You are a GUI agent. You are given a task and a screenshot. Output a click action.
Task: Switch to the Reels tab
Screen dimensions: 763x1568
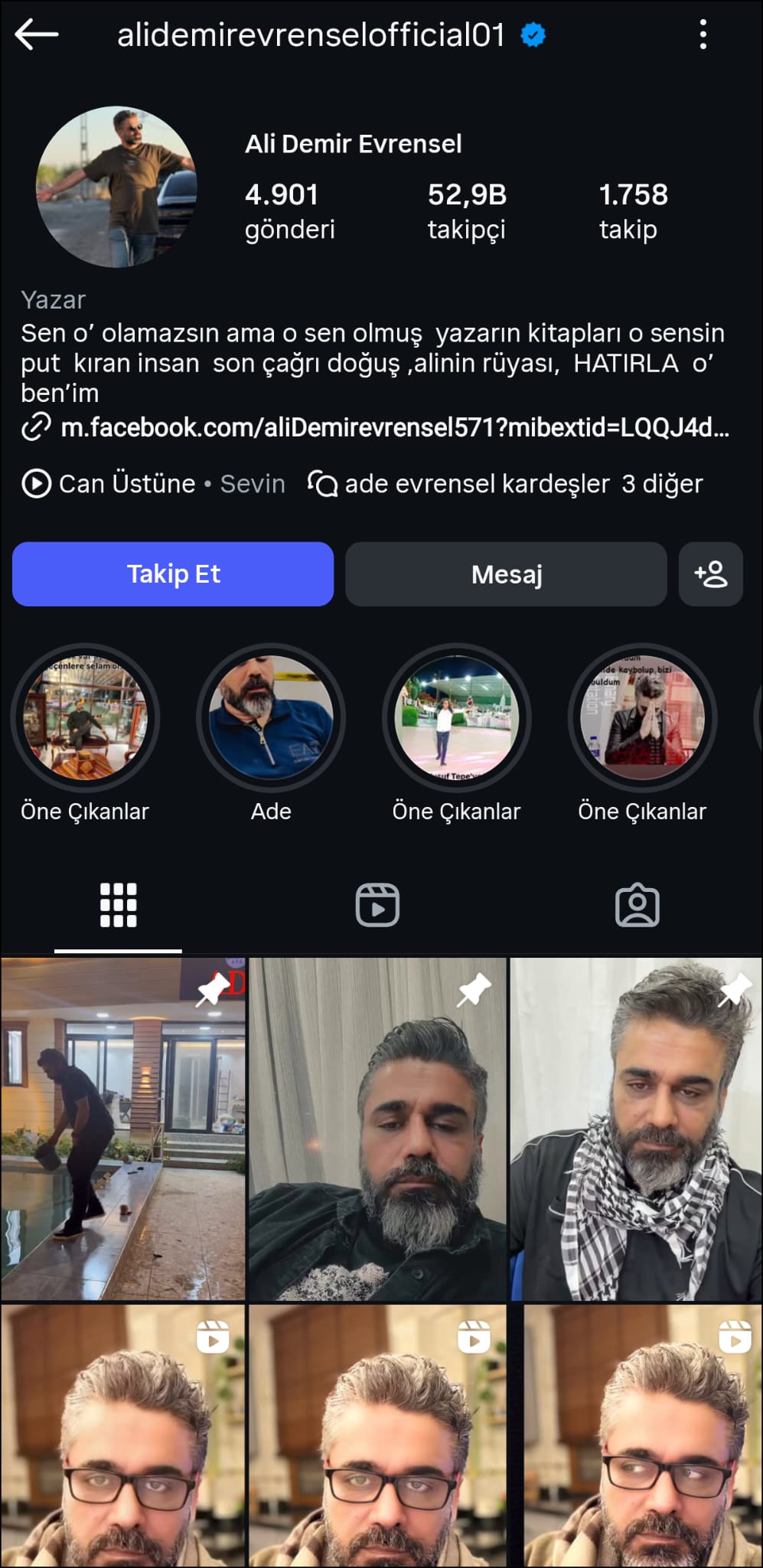click(x=377, y=906)
